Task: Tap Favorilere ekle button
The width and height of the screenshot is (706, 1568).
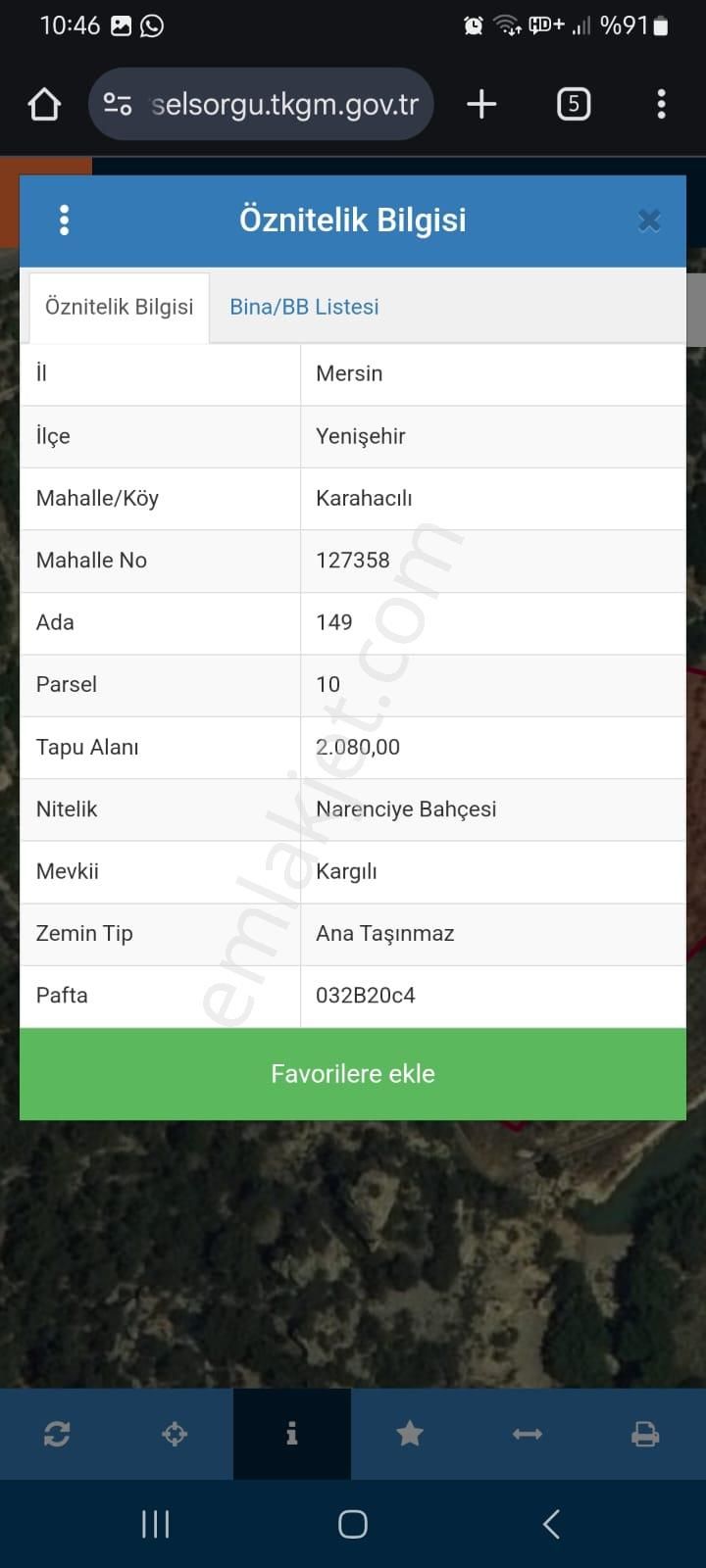Action: coord(353,1074)
